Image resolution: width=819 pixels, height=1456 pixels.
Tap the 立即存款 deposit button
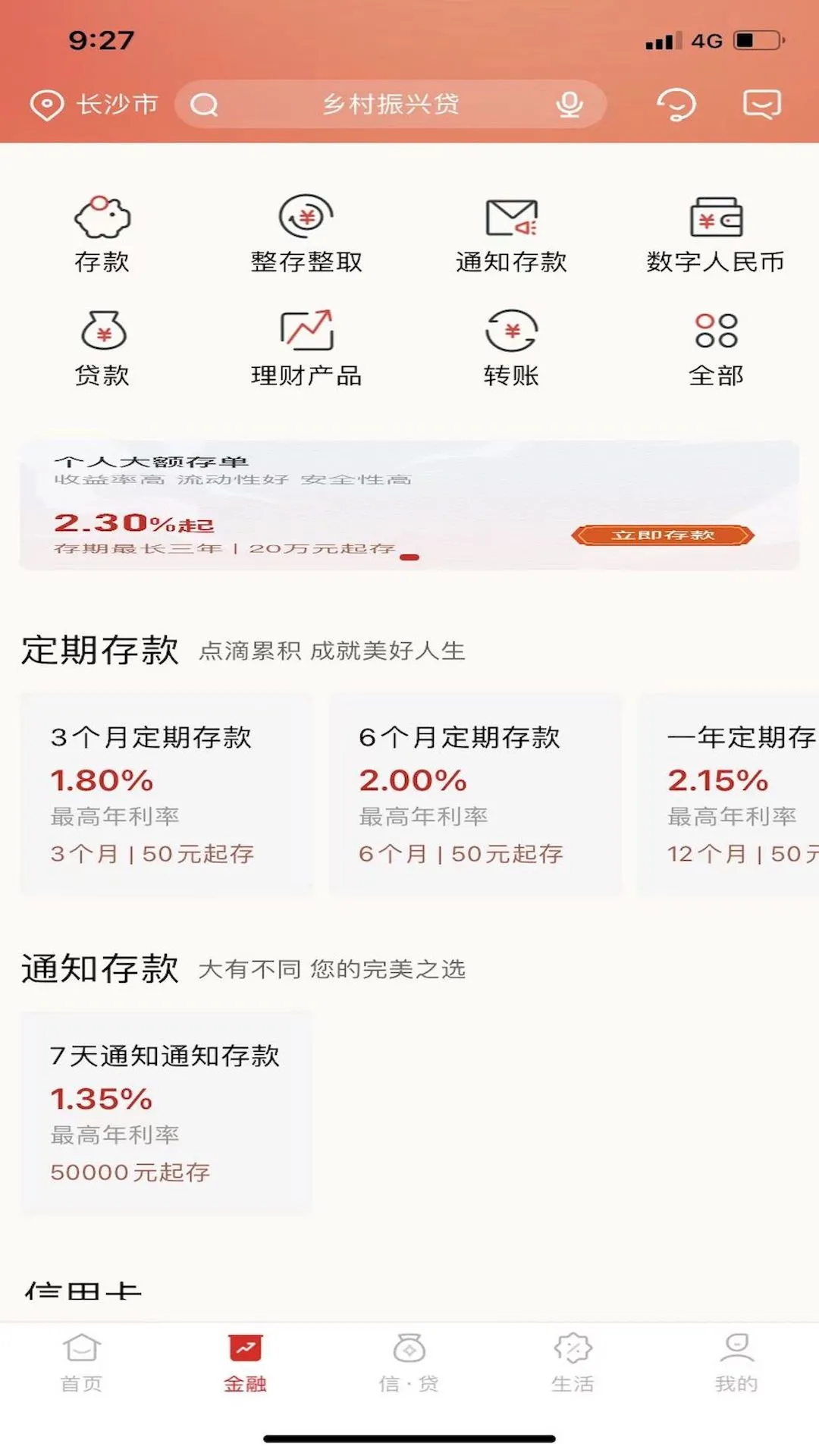(662, 535)
